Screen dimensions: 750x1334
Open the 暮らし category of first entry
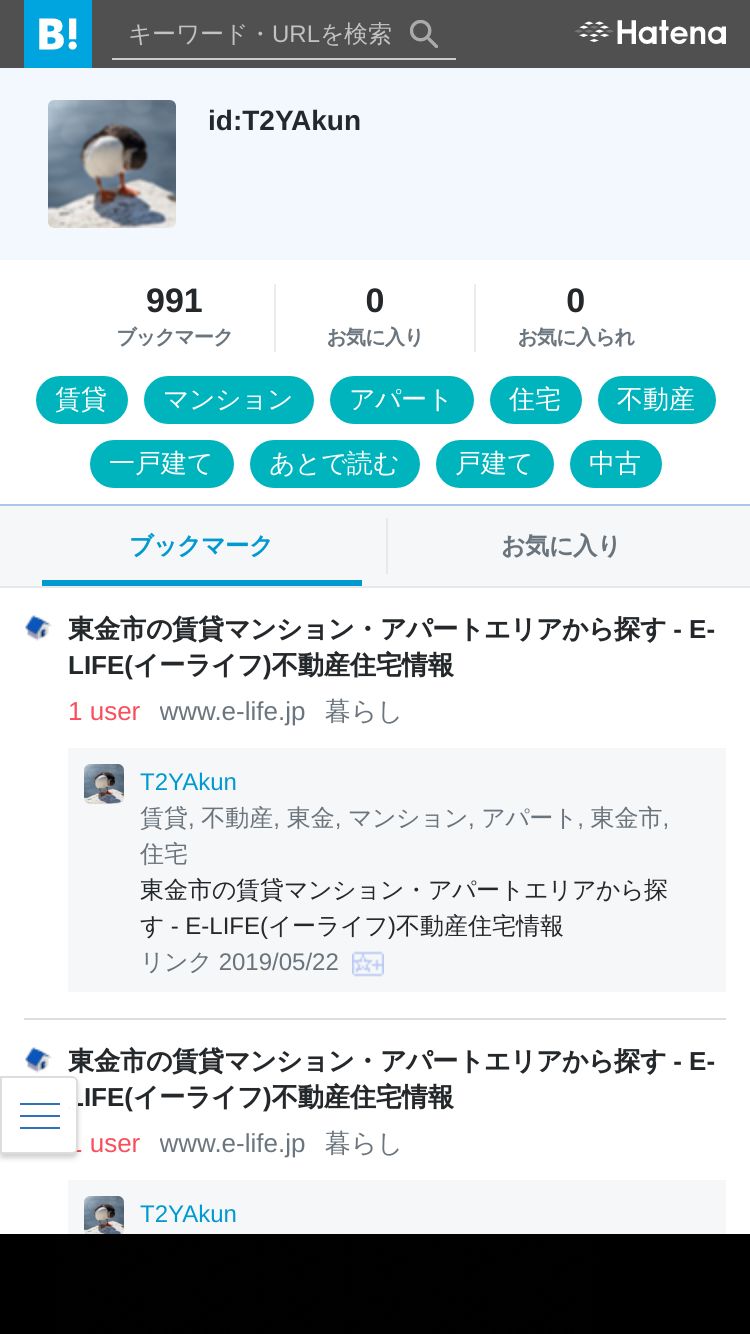(x=363, y=712)
